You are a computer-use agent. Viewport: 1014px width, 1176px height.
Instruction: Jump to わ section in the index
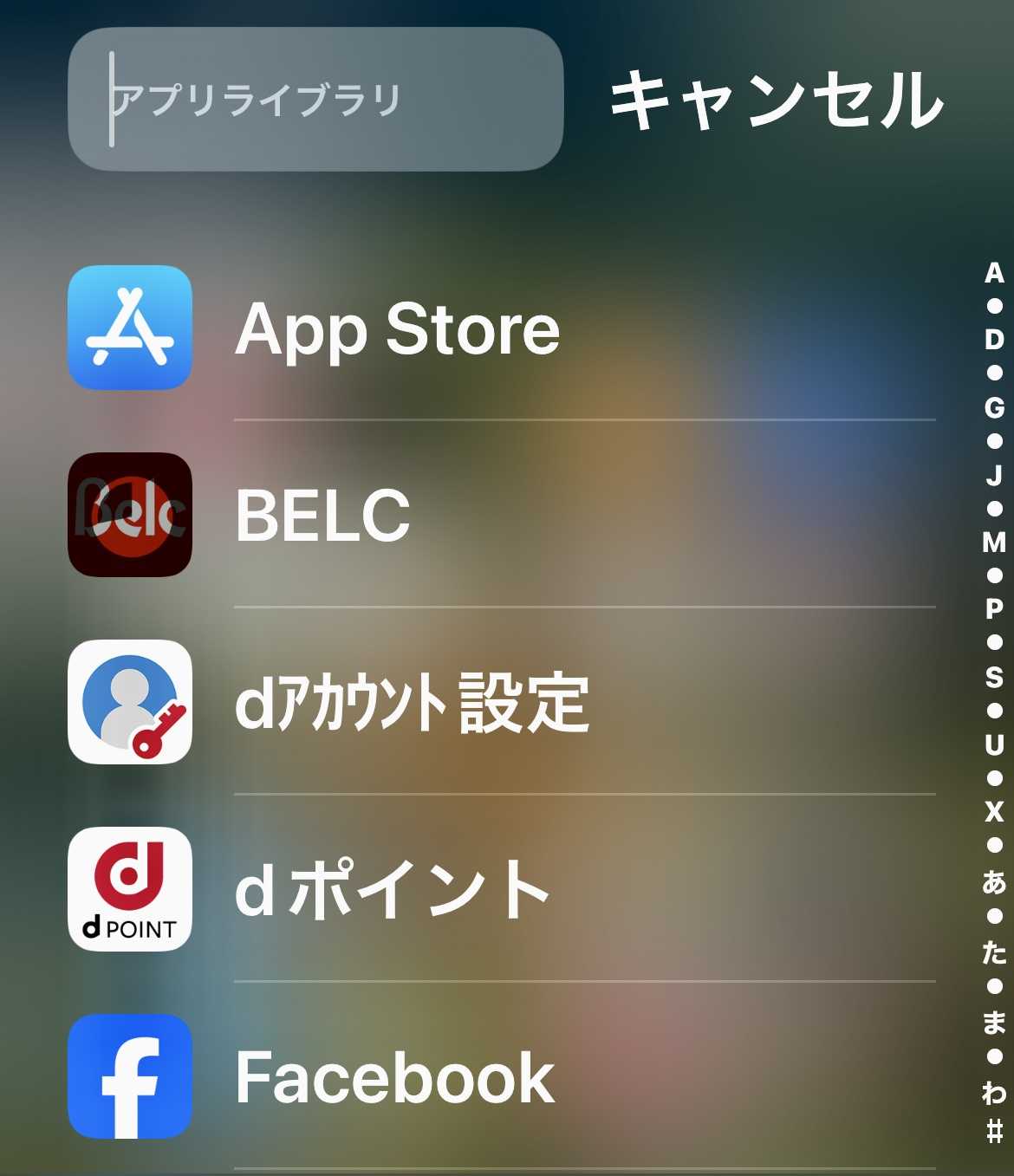(994, 1094)
